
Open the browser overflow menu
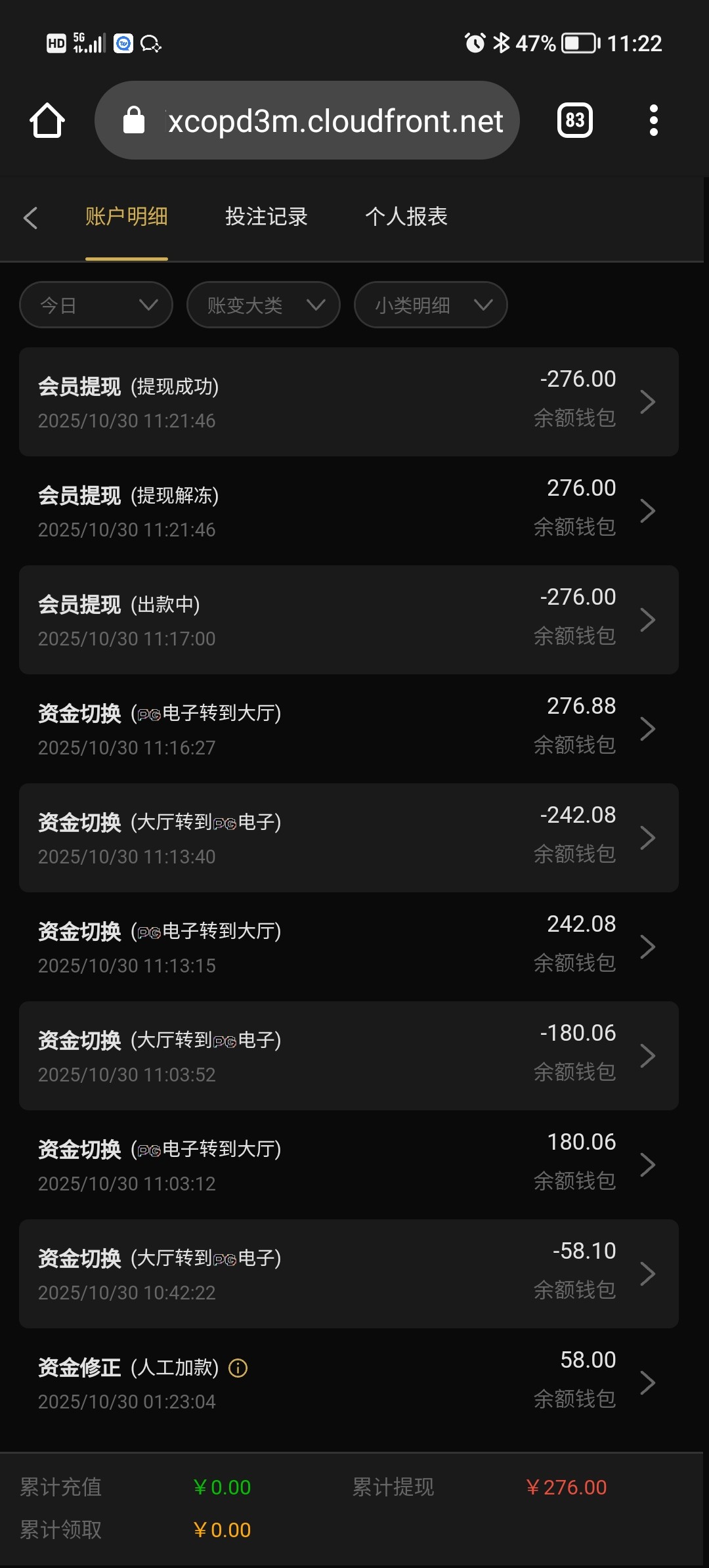point(653,121)
